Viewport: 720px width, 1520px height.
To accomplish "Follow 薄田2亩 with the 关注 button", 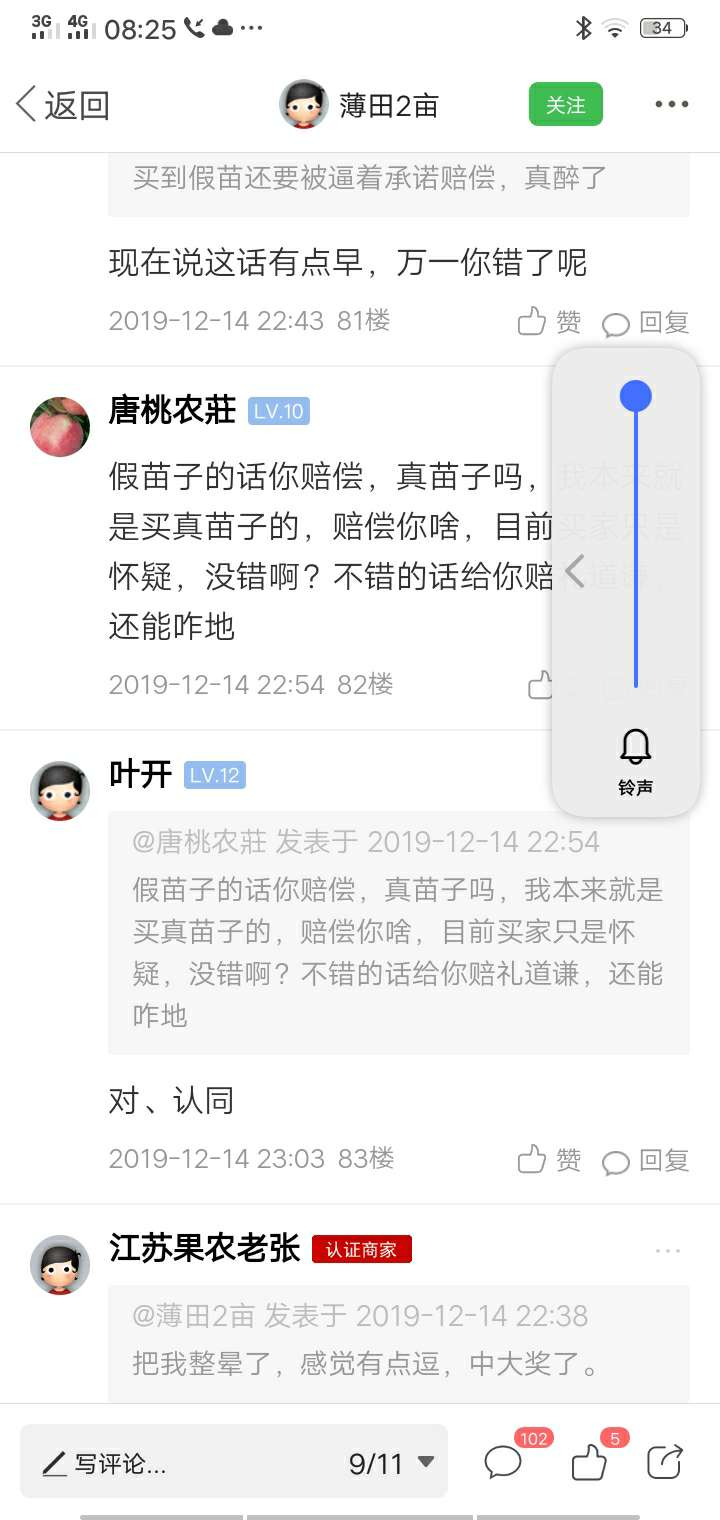I will point(565,104).
